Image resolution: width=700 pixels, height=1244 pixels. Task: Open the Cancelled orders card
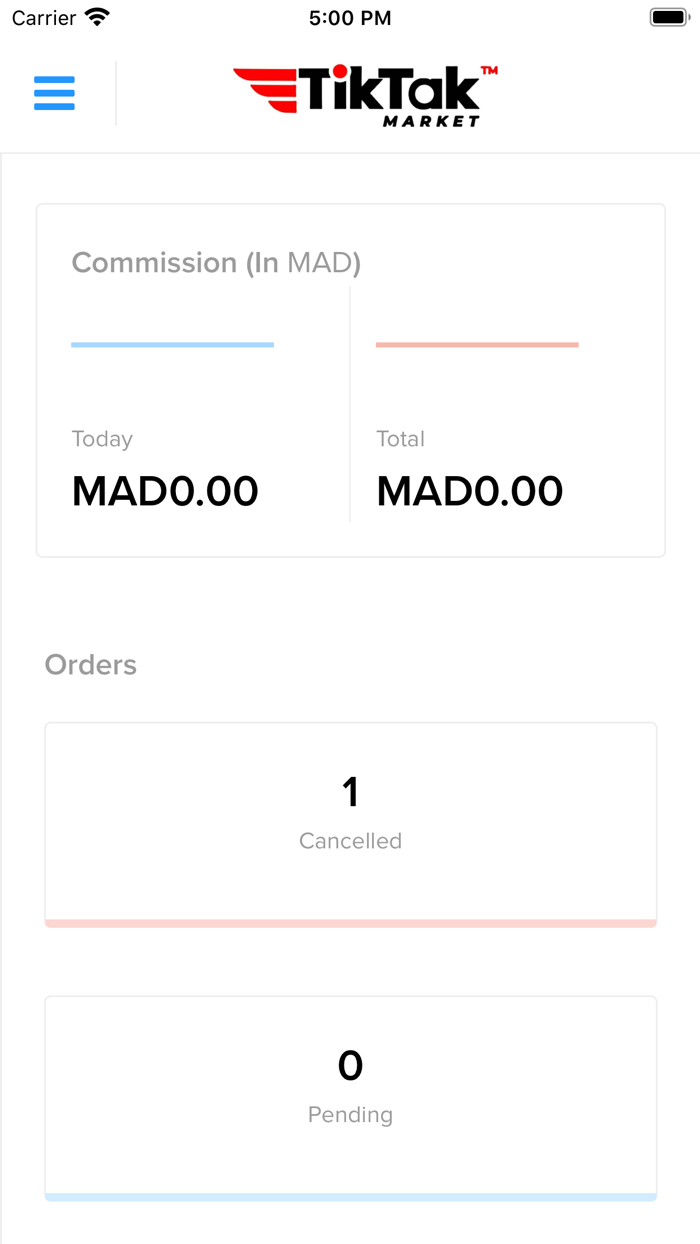(x=351, y=825)
